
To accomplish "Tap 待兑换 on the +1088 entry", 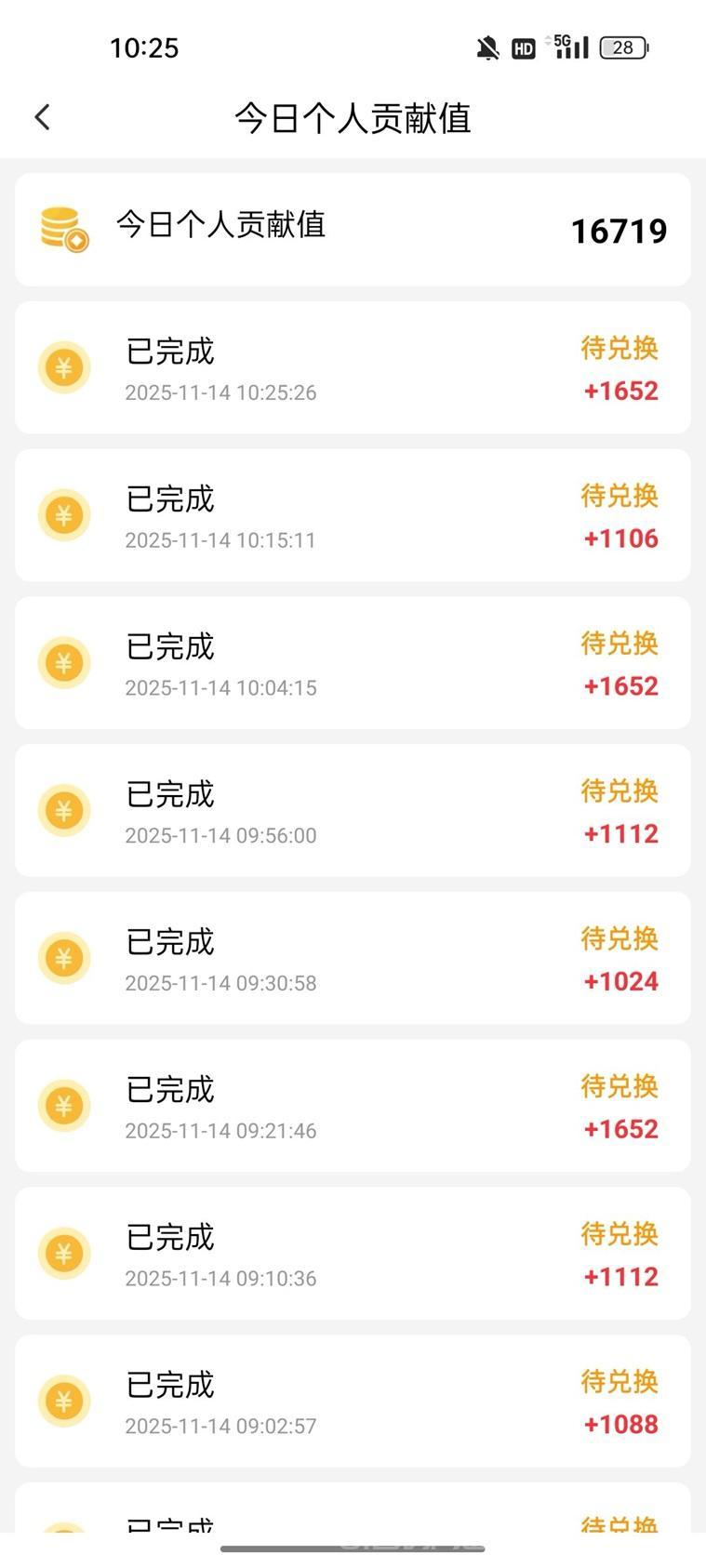I will pyautogui.click(x=619, y=1382).
